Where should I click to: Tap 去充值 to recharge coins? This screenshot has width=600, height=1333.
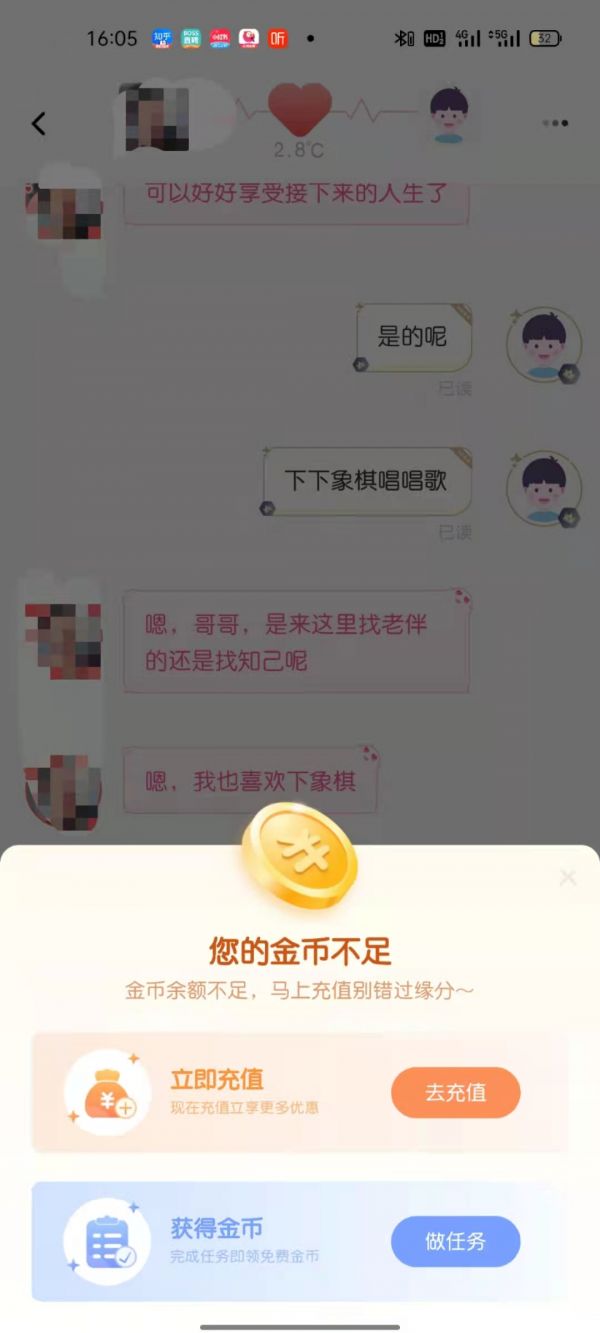[x=455, y=1092]
